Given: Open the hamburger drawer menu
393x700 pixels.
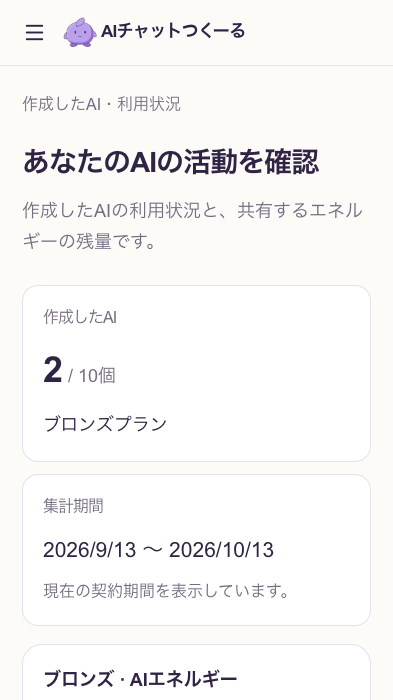Looking at the screenshot, I should point(34,33).
